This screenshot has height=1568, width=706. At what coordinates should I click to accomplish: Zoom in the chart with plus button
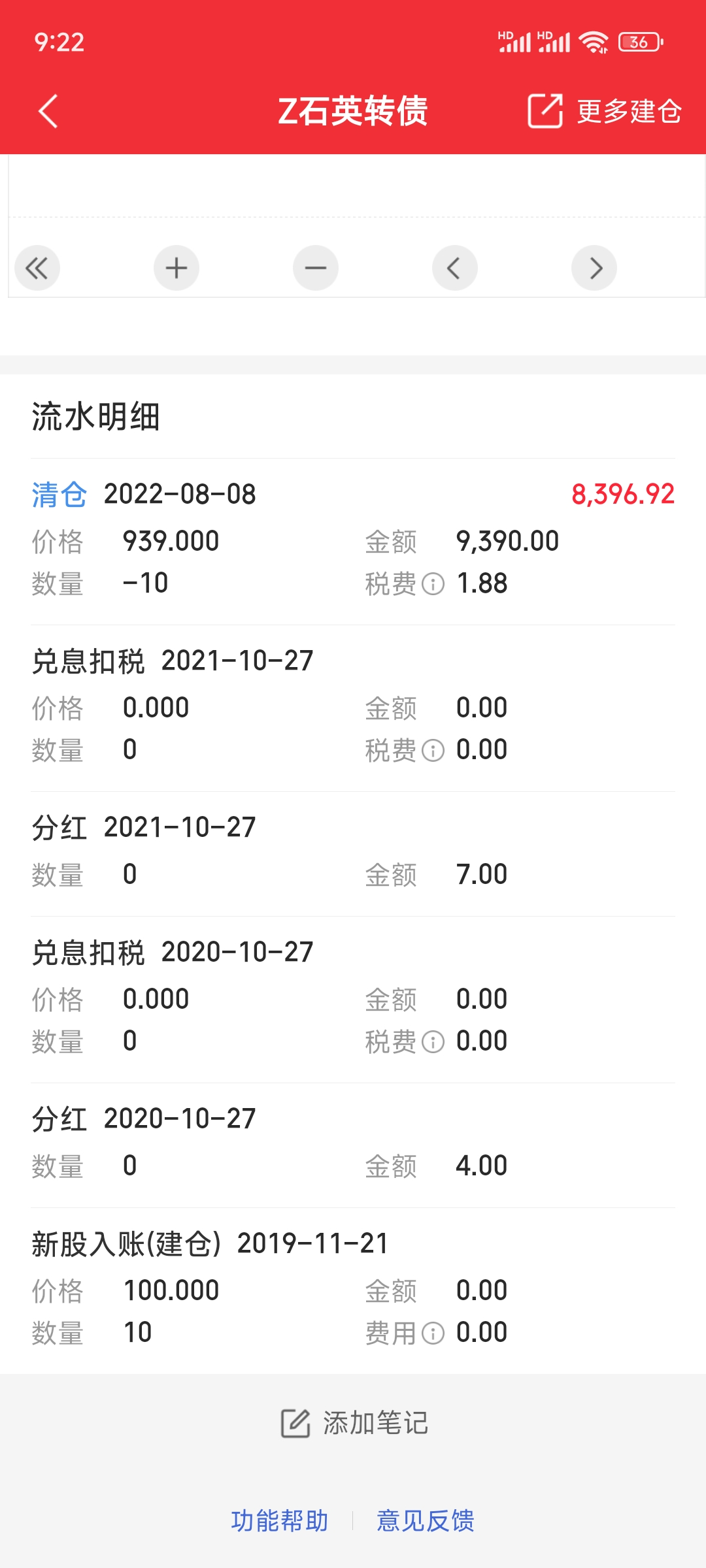[x=176, y=268]
